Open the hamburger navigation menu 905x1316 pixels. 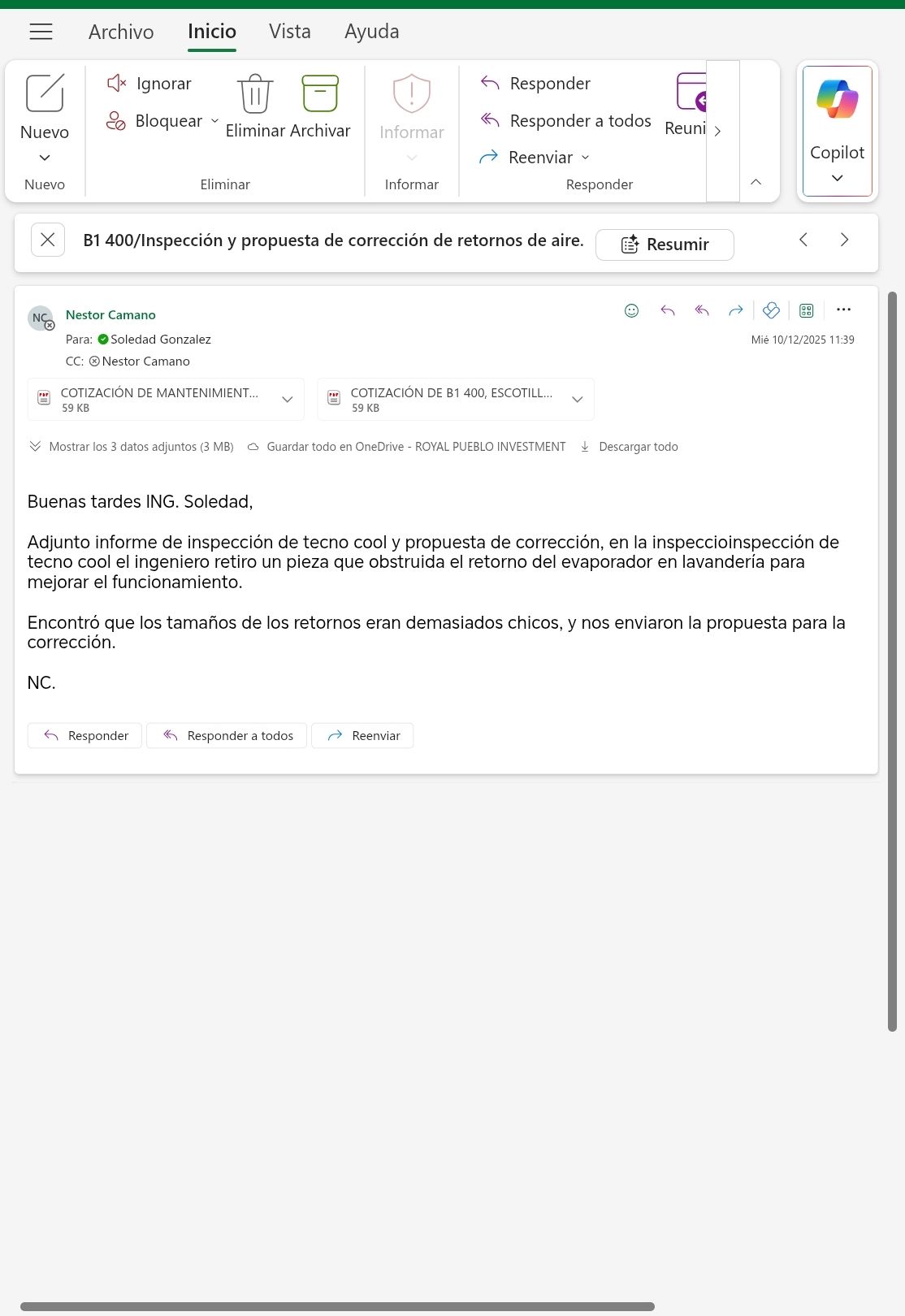41,32
